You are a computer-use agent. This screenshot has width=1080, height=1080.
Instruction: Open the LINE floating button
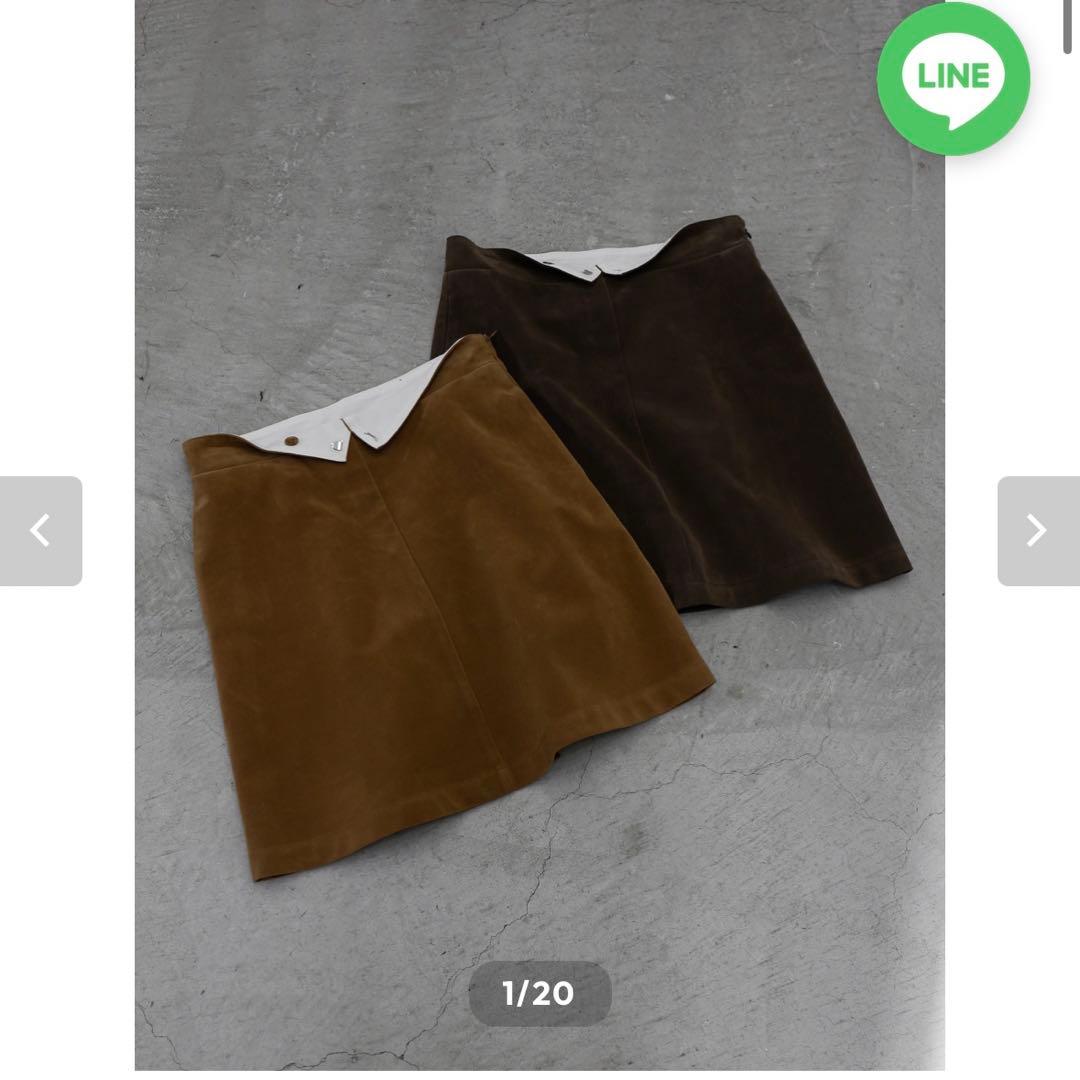(x=953, y=78)
